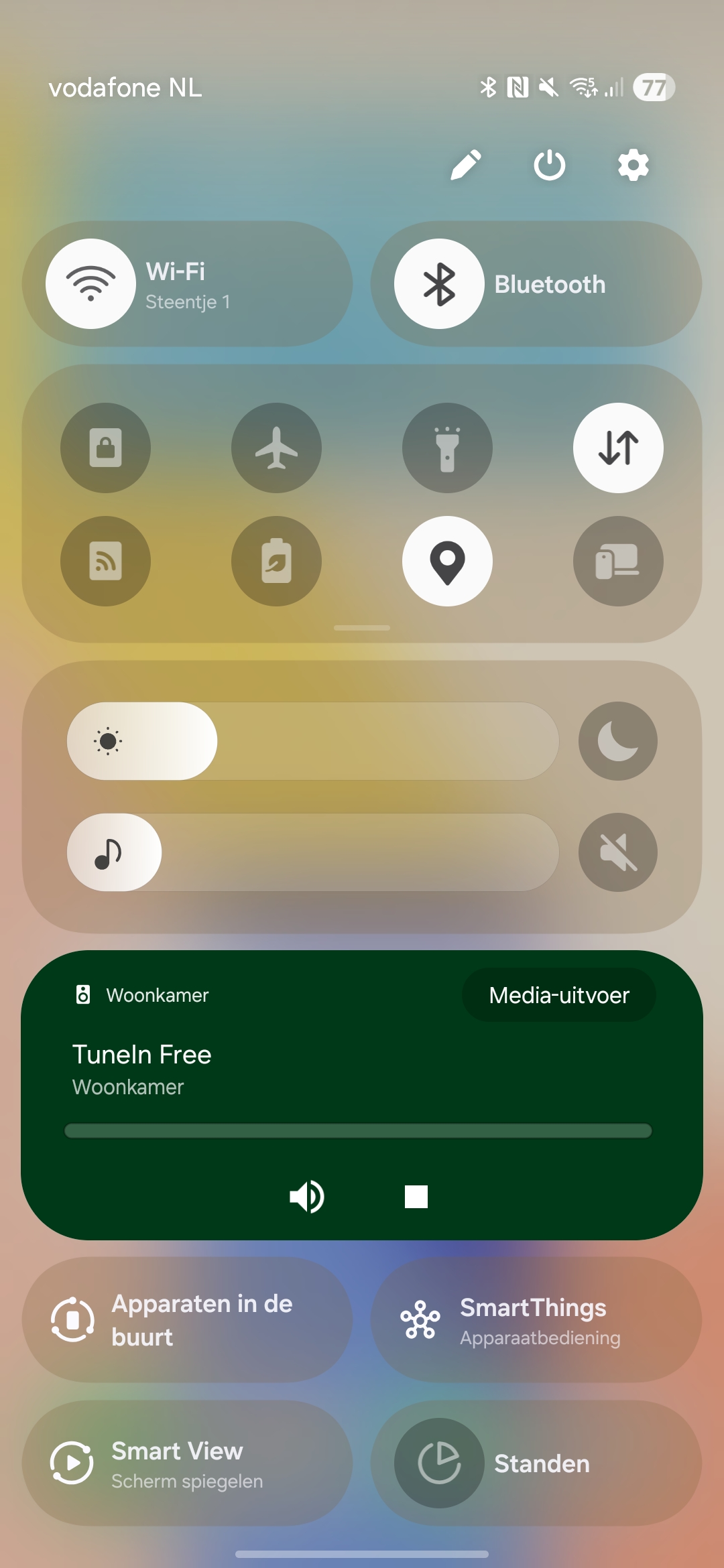Turn on power saving mode
The width and height of the screenshot is (724, 1568).
pyautogui.click(x=276, y=561)
